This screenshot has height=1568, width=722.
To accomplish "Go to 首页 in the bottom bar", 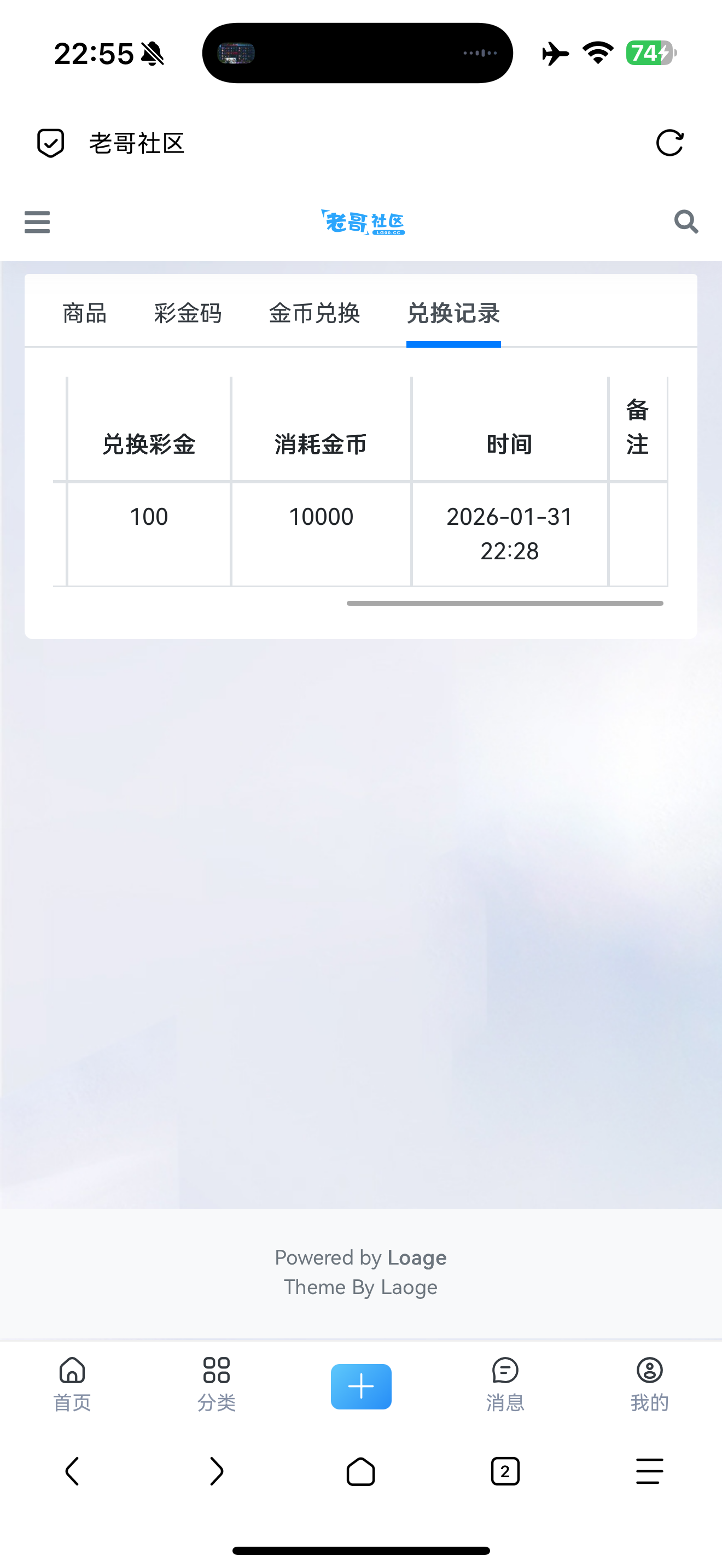I will tap(72, 1384).
